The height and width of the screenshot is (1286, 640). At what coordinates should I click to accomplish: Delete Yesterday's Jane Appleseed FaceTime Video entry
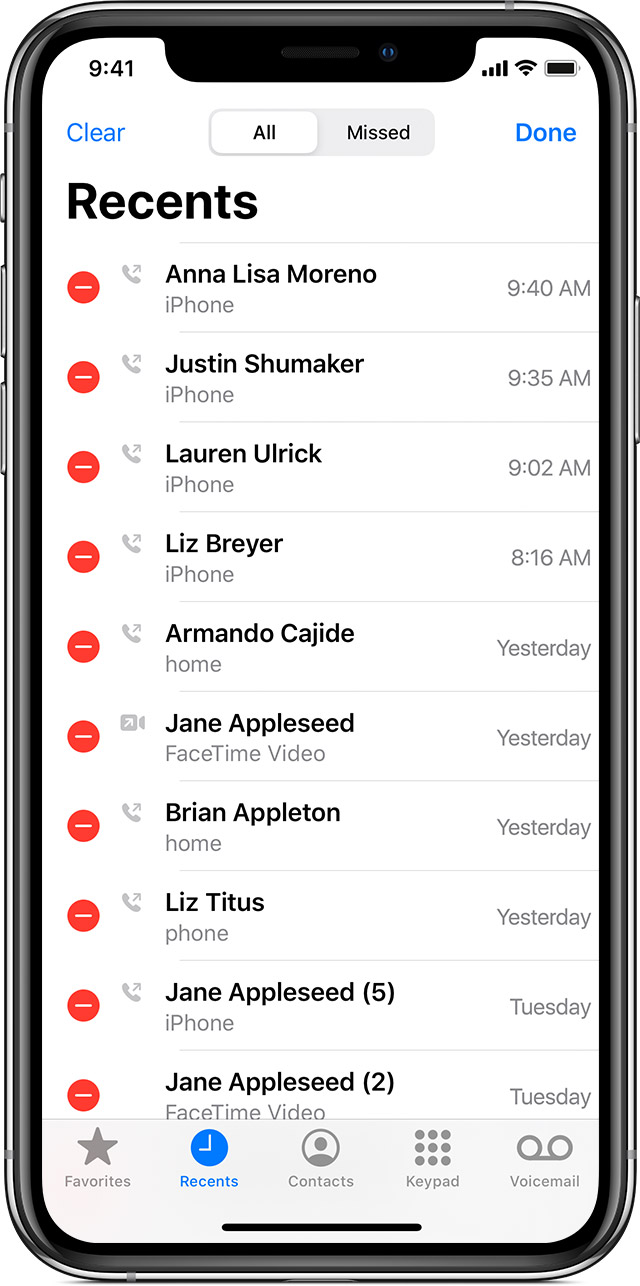(x=83, y=737)
